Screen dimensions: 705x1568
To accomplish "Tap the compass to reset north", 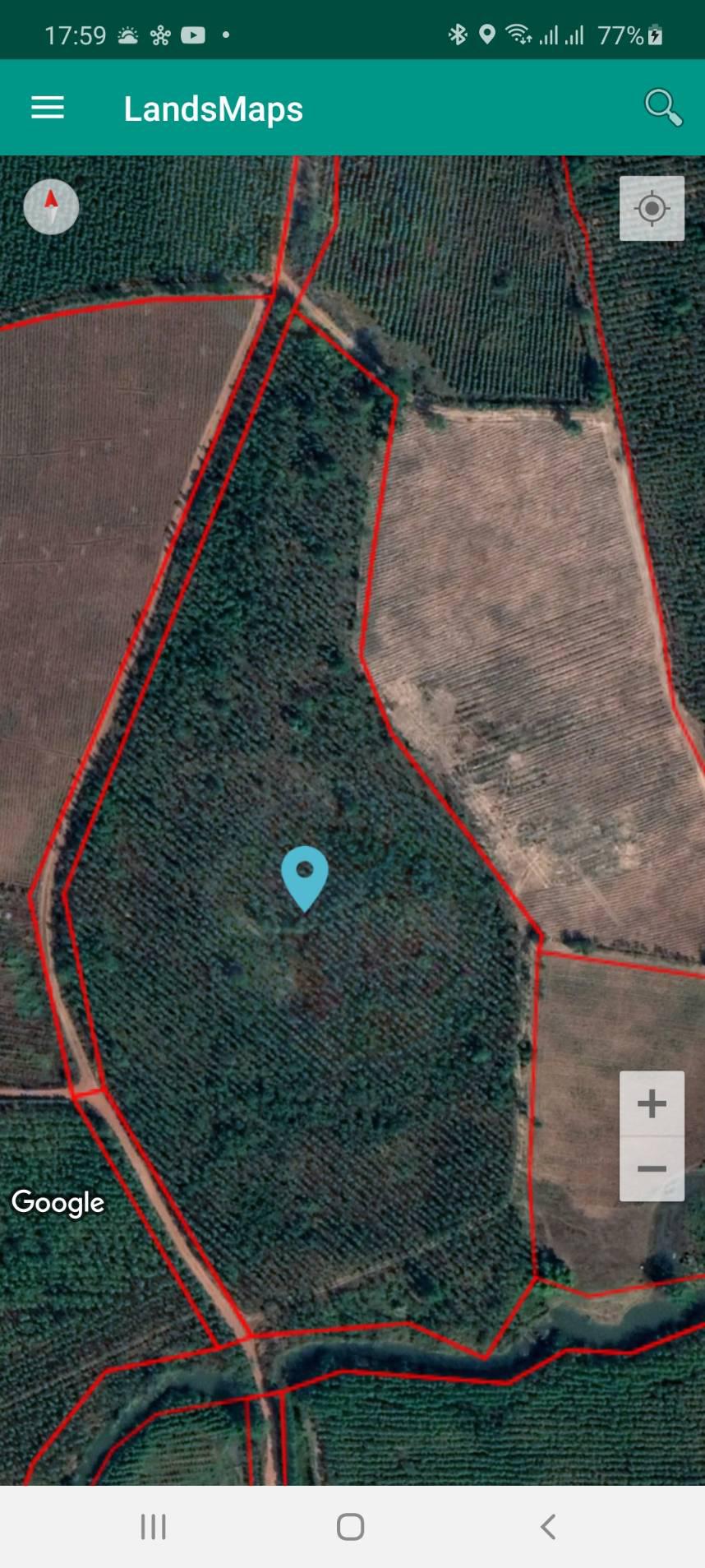I will [x=51, y=206].
